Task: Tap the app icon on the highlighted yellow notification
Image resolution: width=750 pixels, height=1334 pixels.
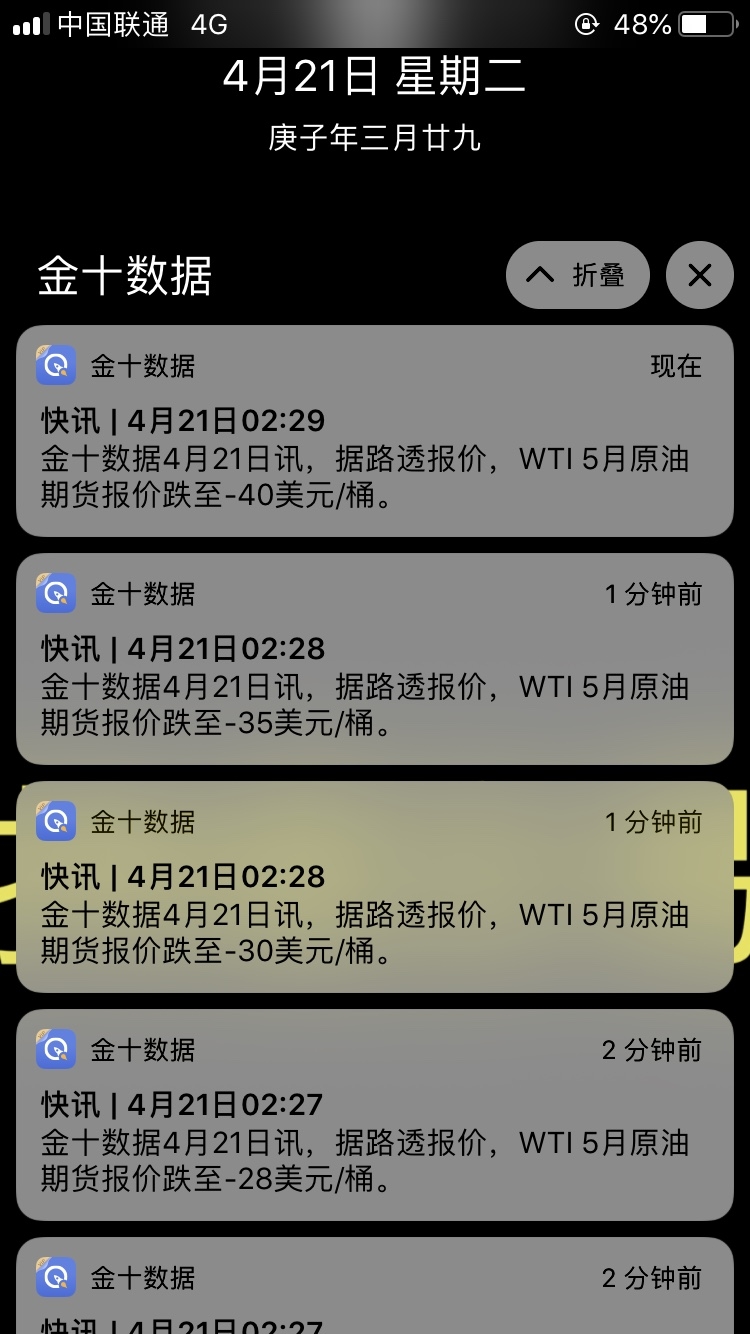Action: click(57, 821)
